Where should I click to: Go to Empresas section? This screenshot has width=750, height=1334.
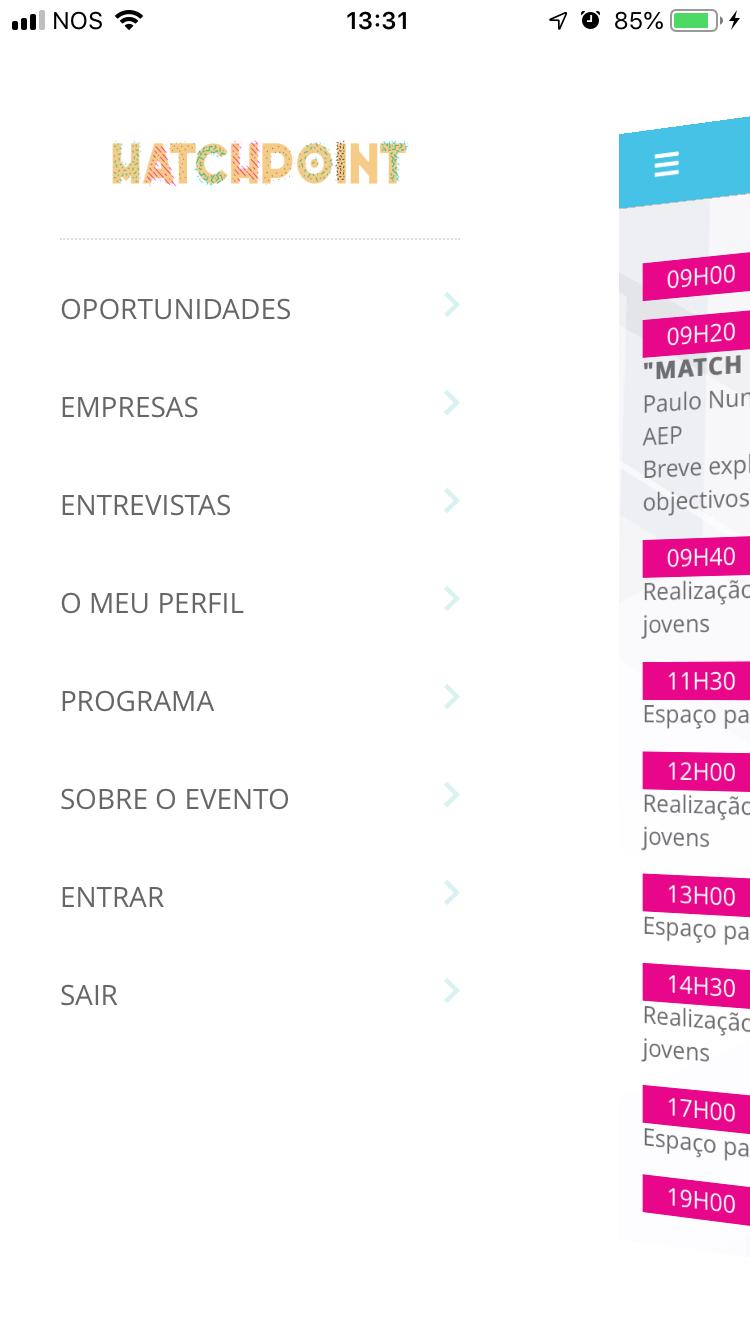[260, 407]
